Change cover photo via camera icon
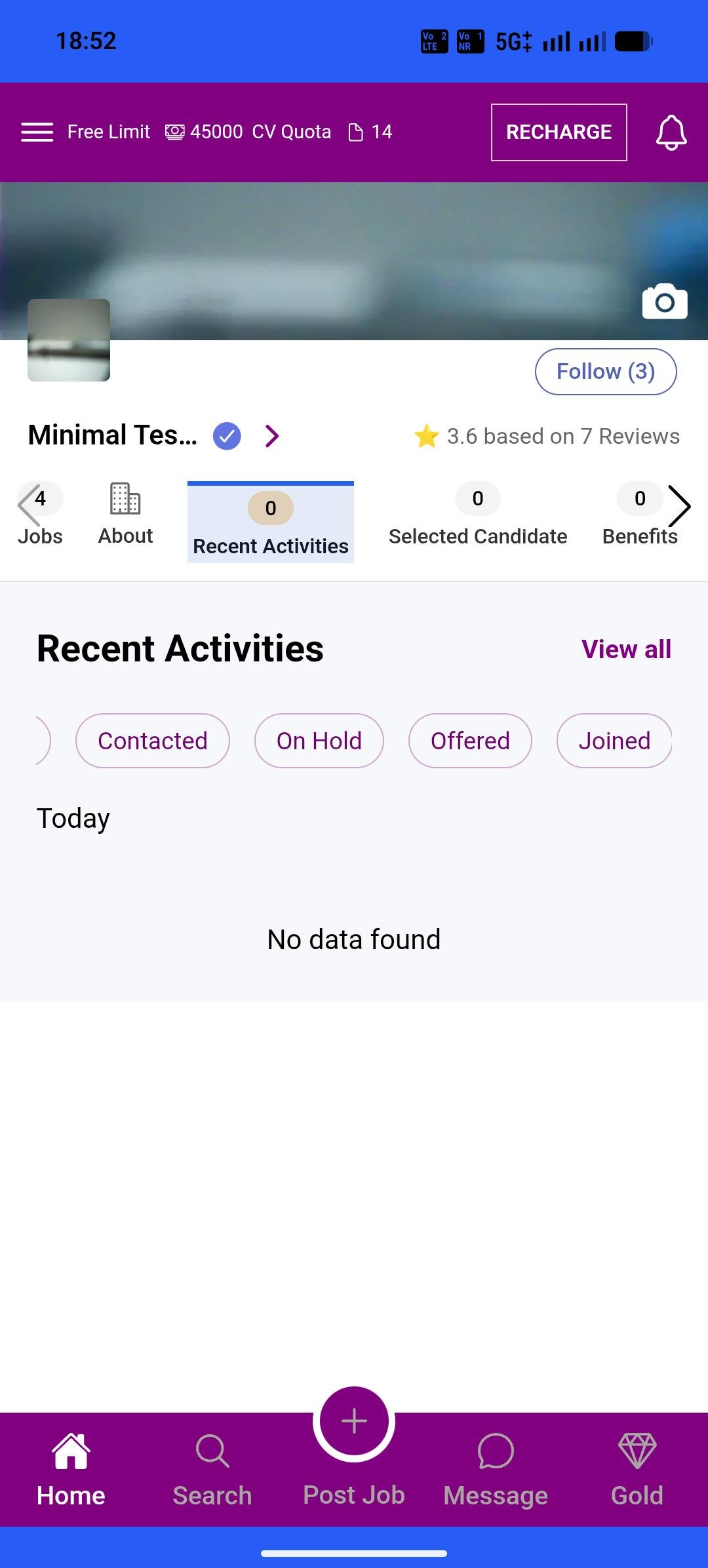Screen dimensions: 708x1568 coord(665,302)
